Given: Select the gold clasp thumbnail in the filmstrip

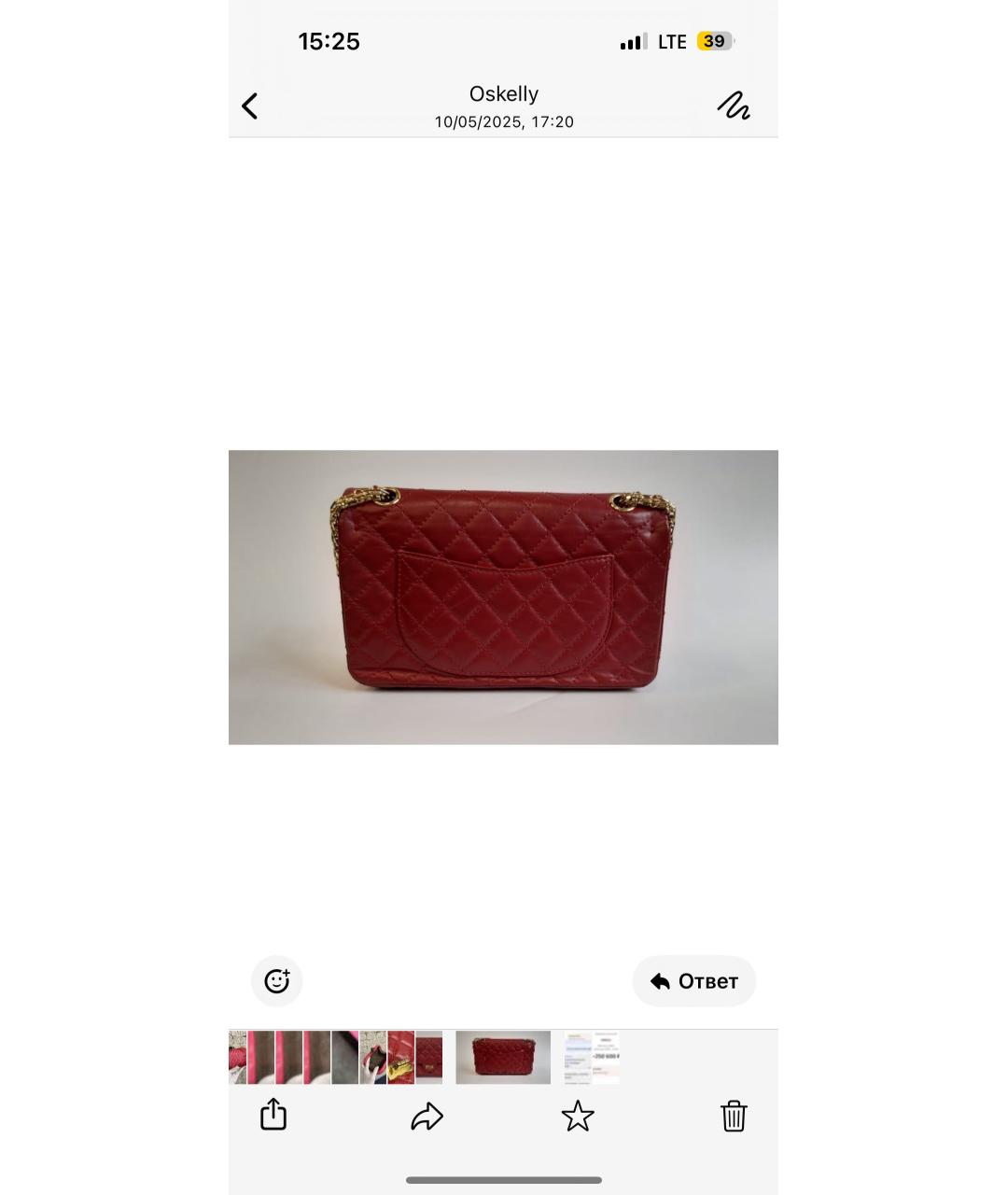Looking at the screenshot, I should [401, 1058].
